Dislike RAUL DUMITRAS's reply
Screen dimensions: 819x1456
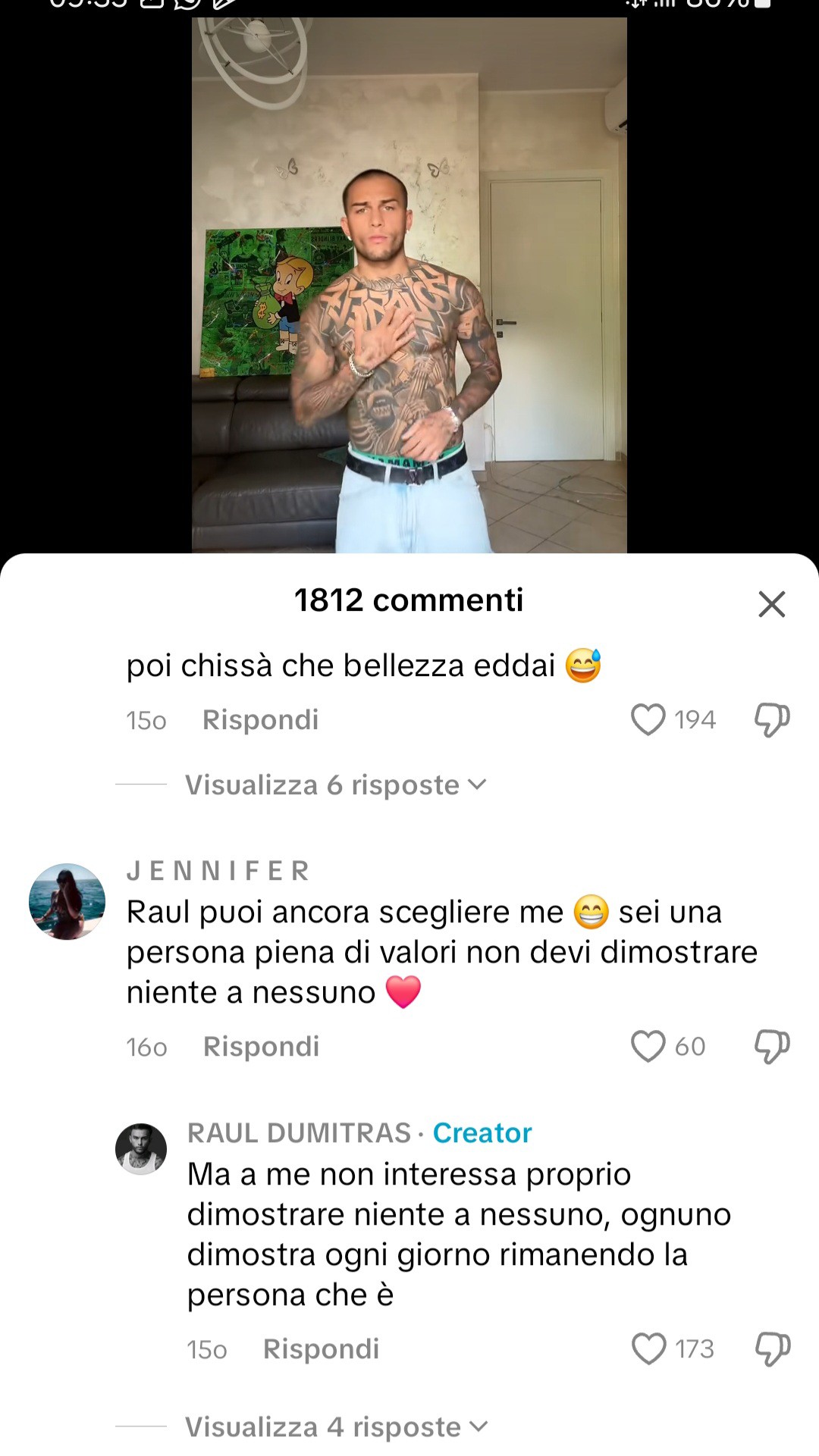click(772, 1348)
